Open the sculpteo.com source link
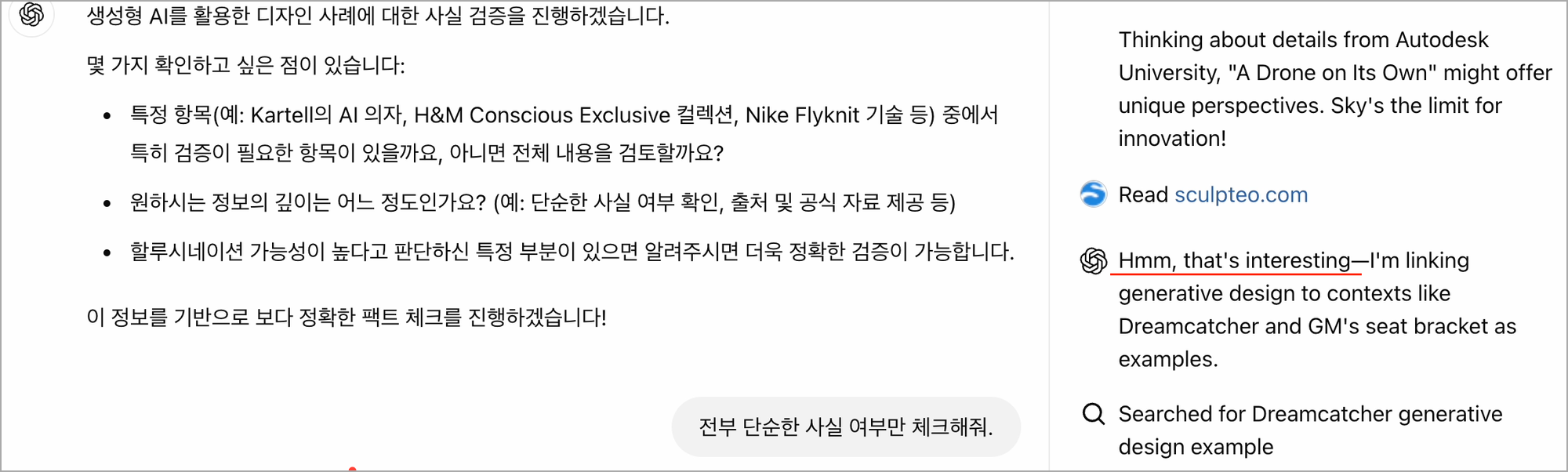Screen dimensions: 1568x472 click(x=1240, y=195)
